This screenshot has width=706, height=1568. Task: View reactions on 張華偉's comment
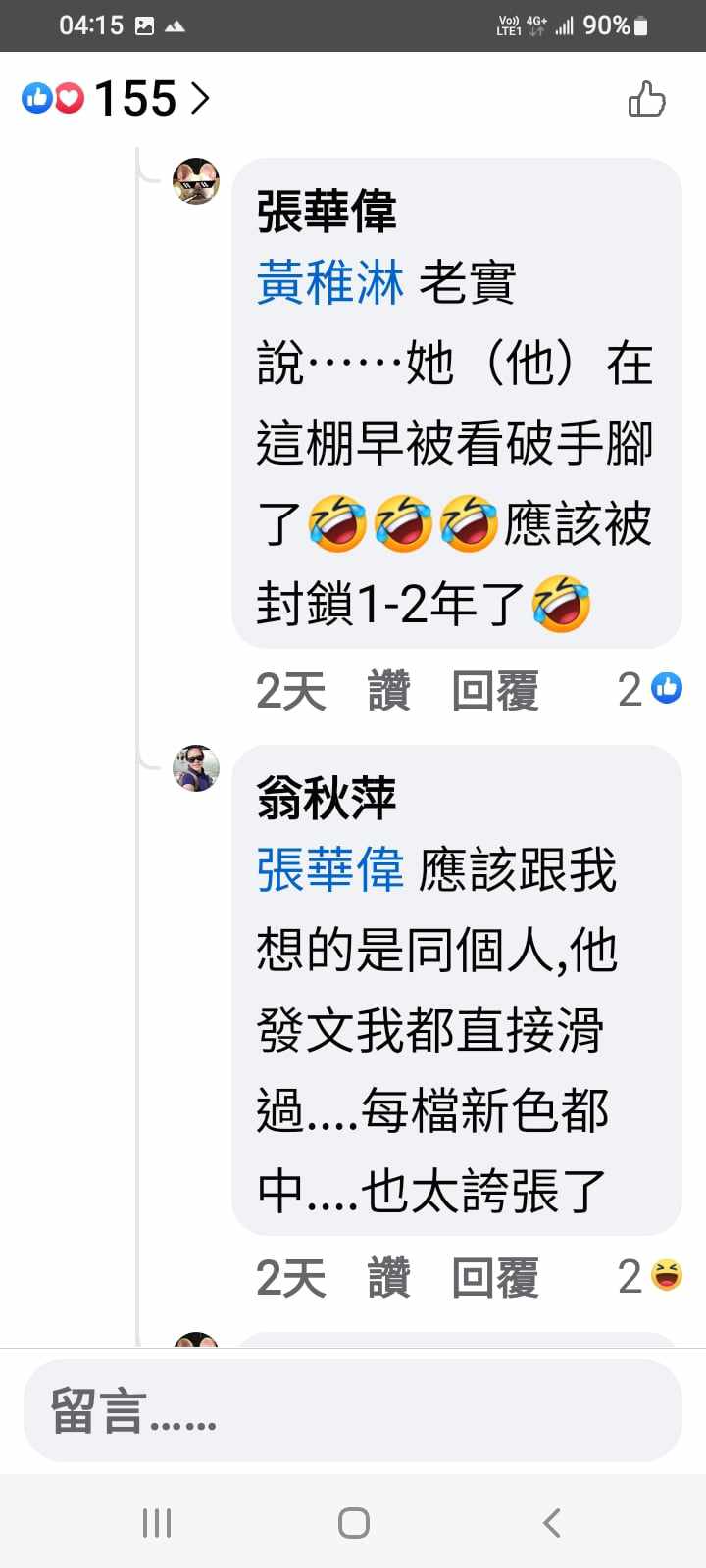[650, 689]
